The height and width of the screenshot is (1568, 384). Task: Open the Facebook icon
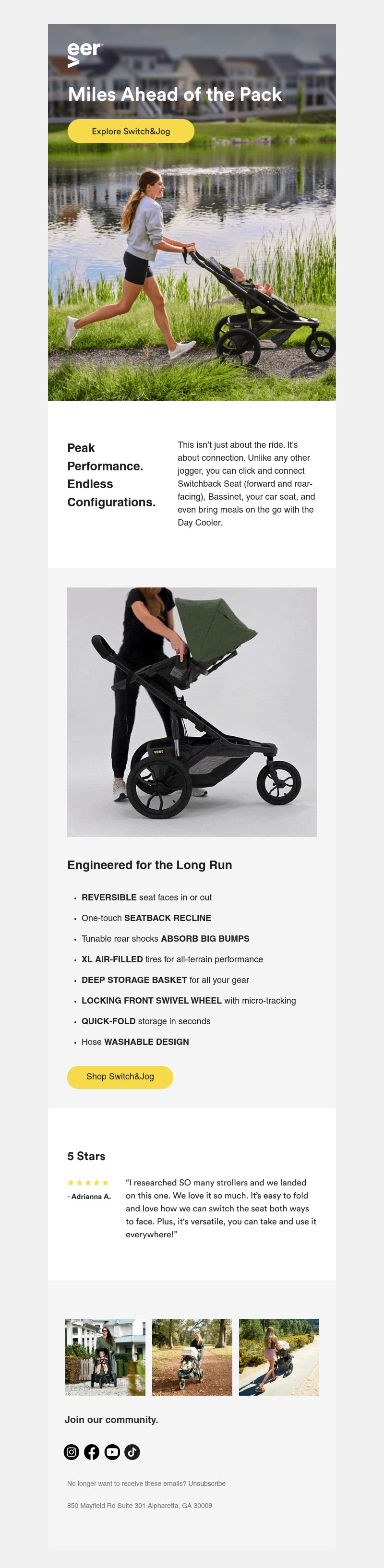[92, 1452]
